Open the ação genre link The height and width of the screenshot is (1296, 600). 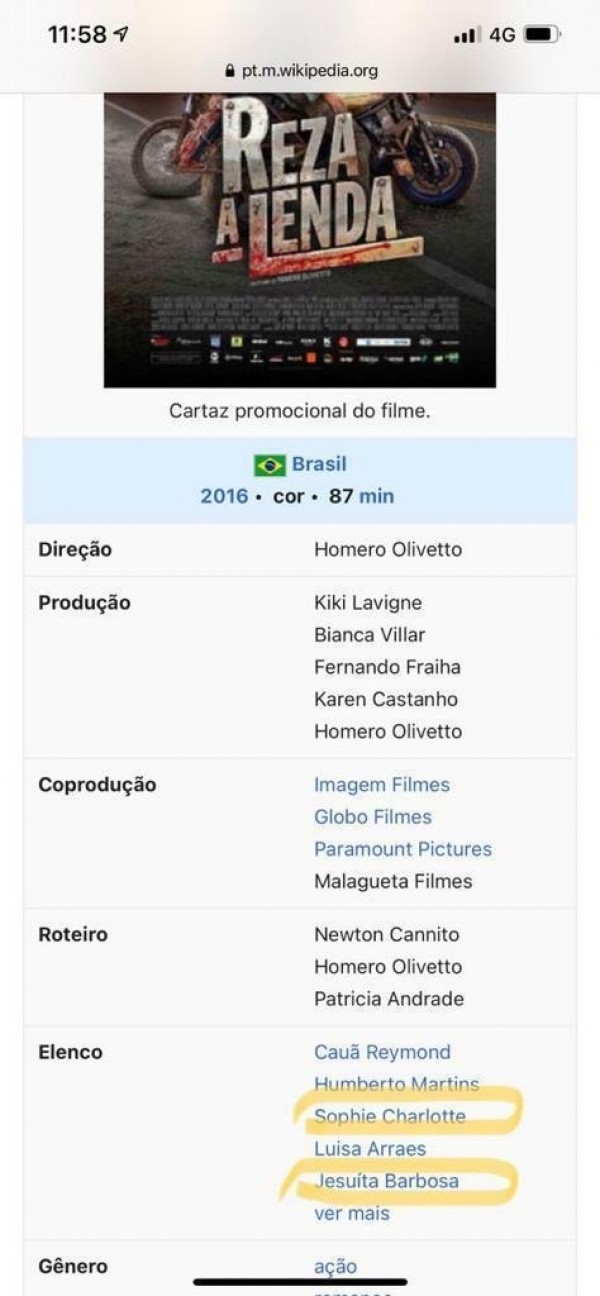[335, 1267]
